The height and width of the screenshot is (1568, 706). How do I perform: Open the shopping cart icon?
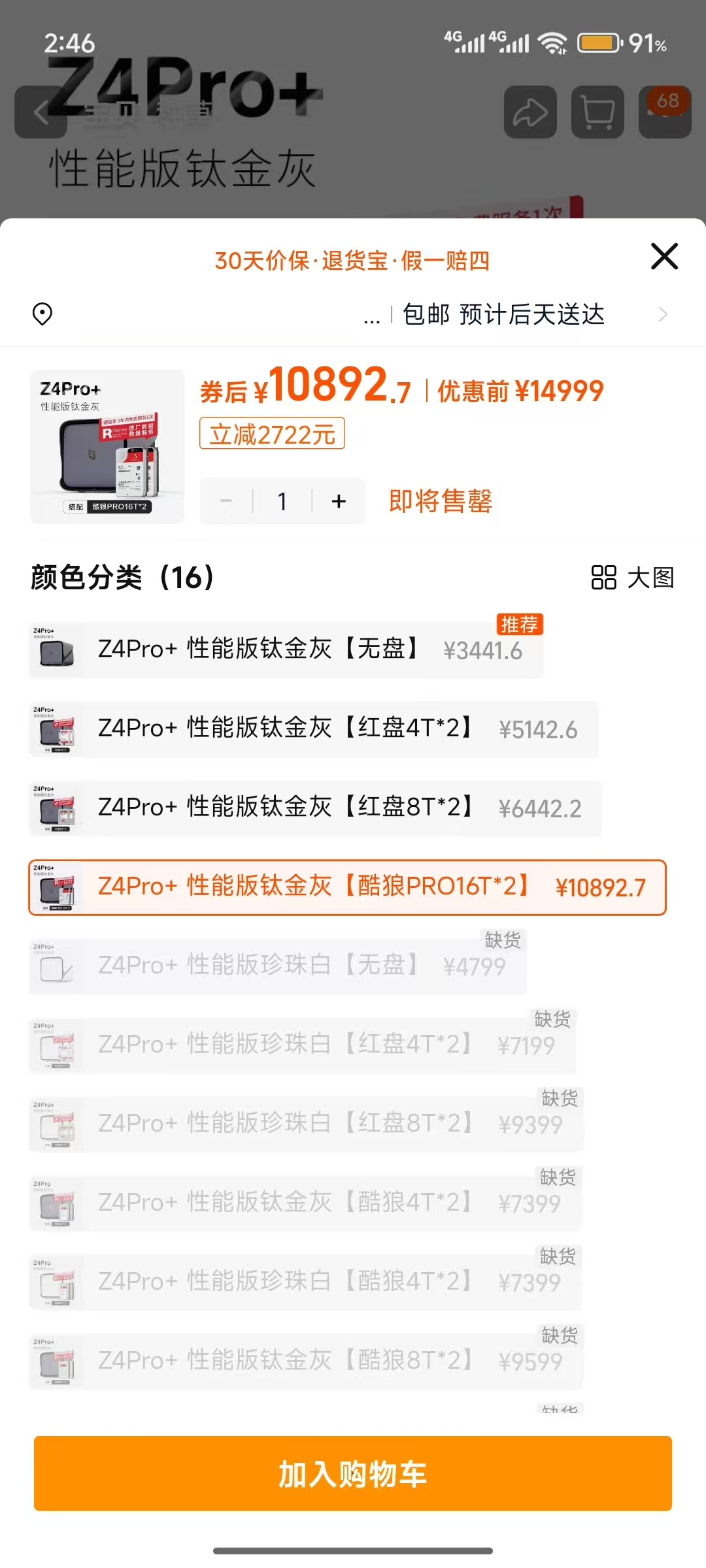tap(597, 112)
